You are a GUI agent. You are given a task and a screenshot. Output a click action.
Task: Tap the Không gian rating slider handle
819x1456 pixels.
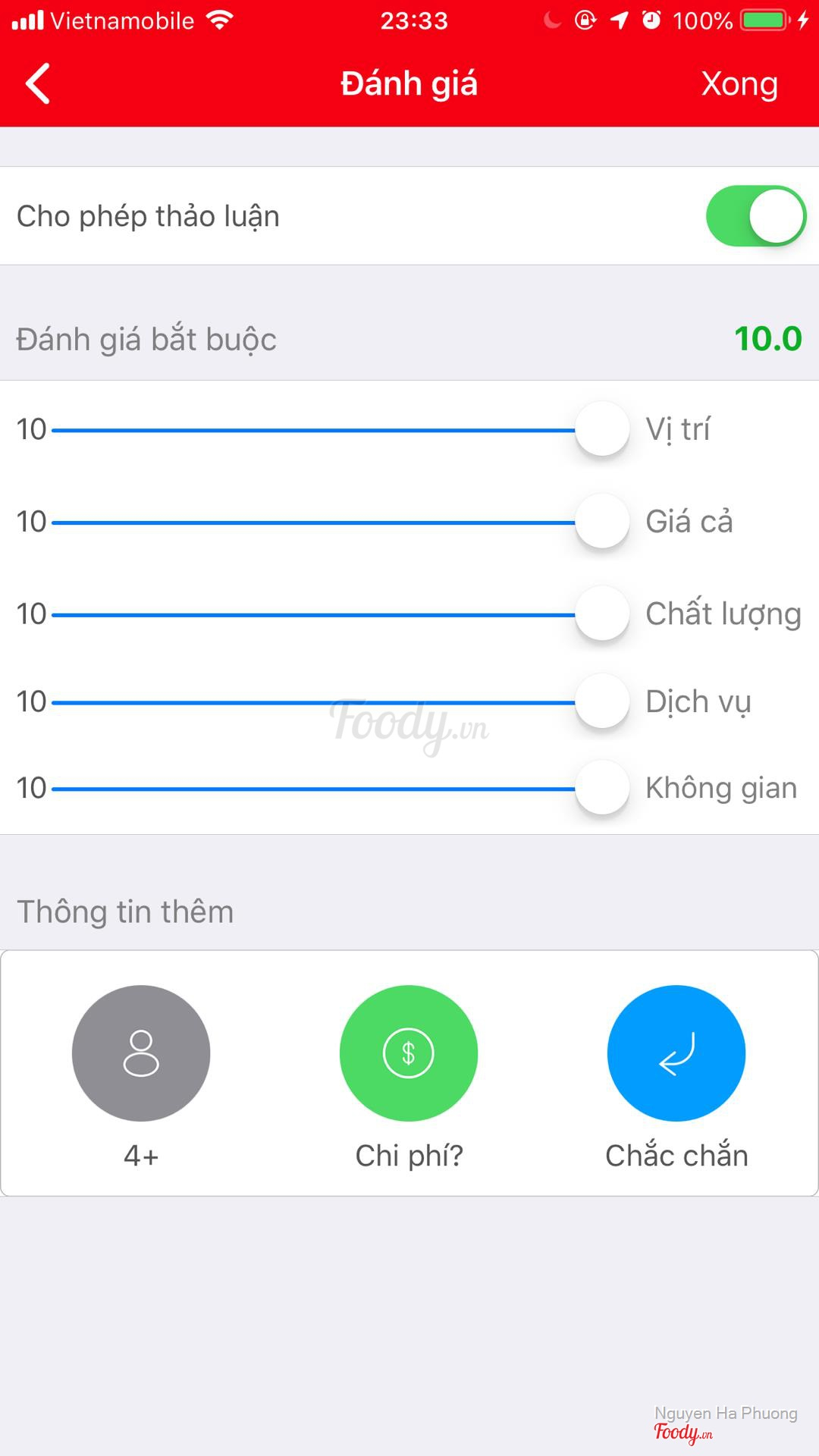602,788
